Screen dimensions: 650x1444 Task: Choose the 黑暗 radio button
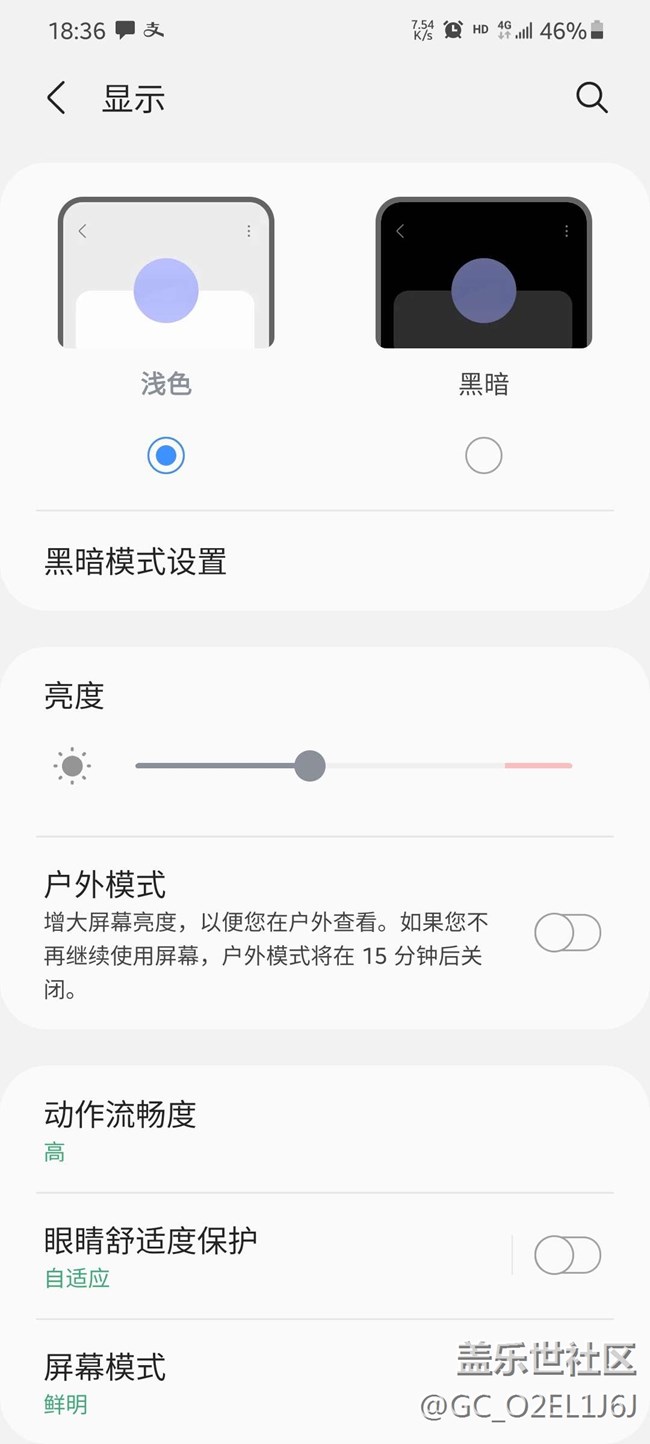tap(484, 456)
